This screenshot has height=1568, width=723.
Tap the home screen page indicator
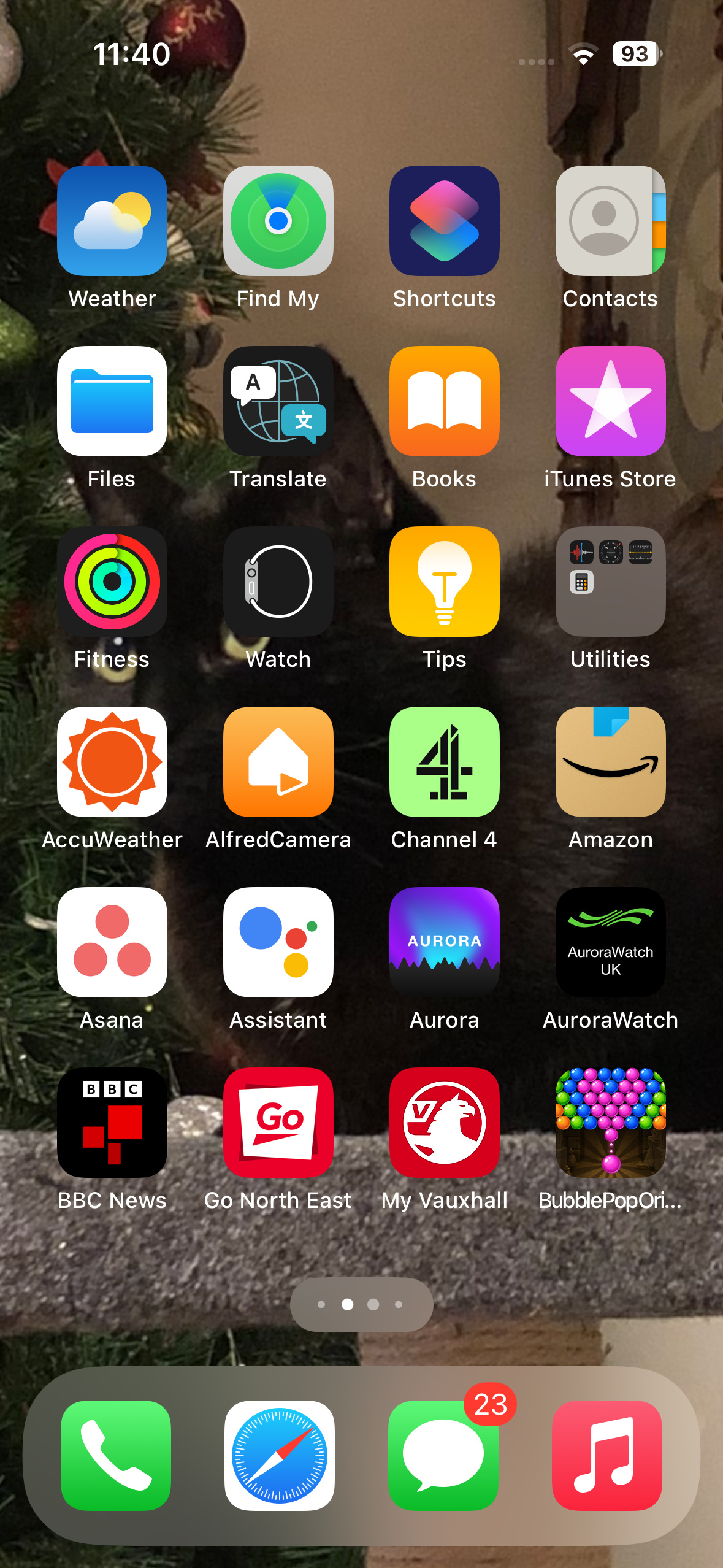361,1304
